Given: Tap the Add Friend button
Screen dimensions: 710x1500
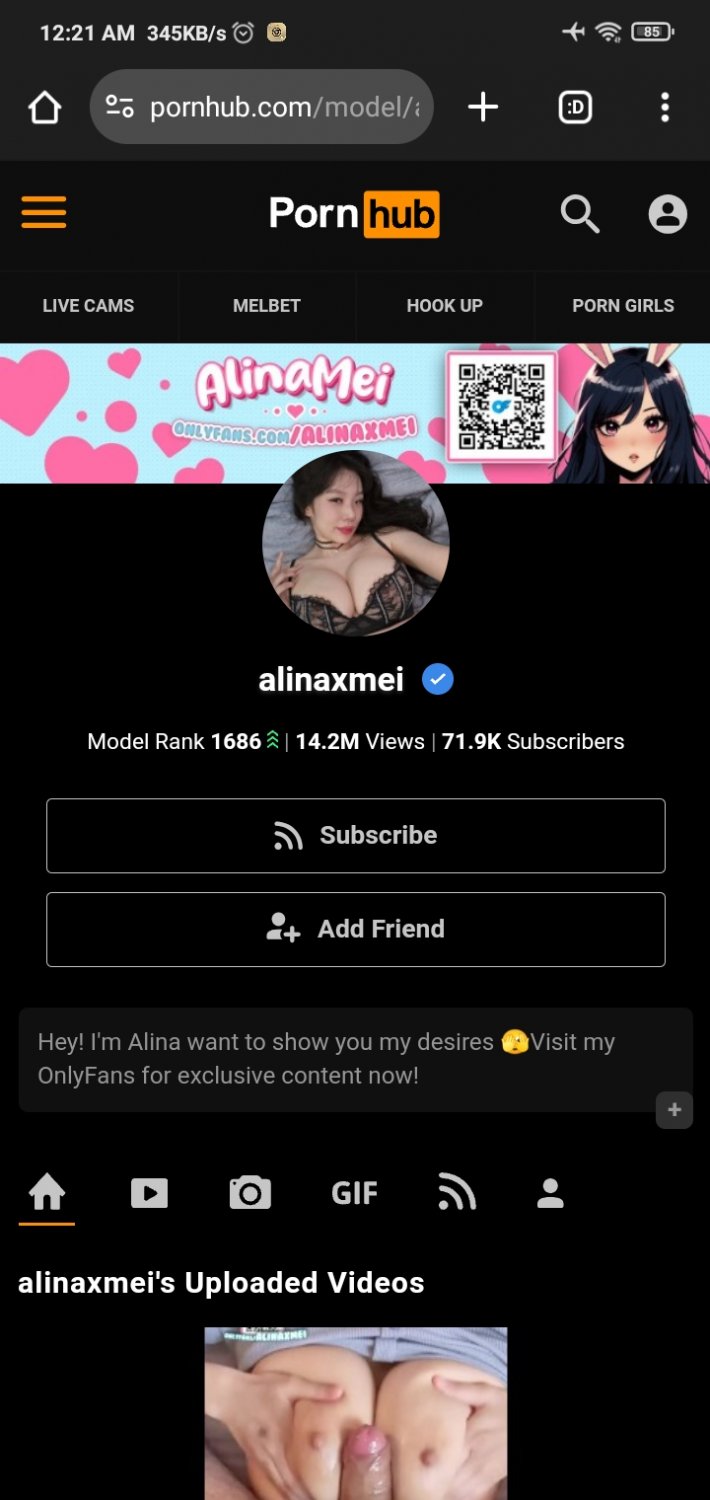Looking at the screenshot, I should click(355, 930).
